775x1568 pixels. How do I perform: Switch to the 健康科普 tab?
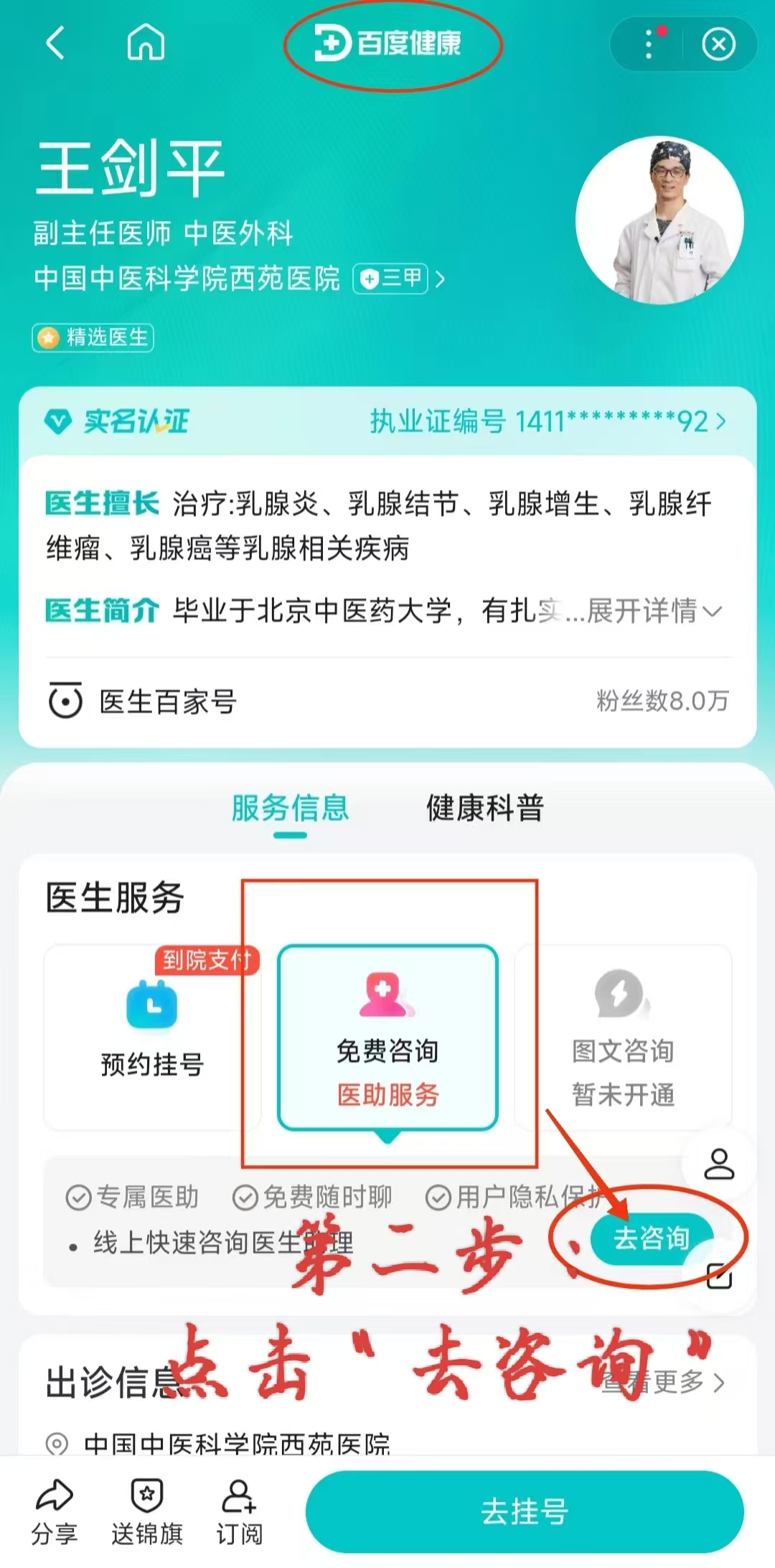(x=484, y=808)
